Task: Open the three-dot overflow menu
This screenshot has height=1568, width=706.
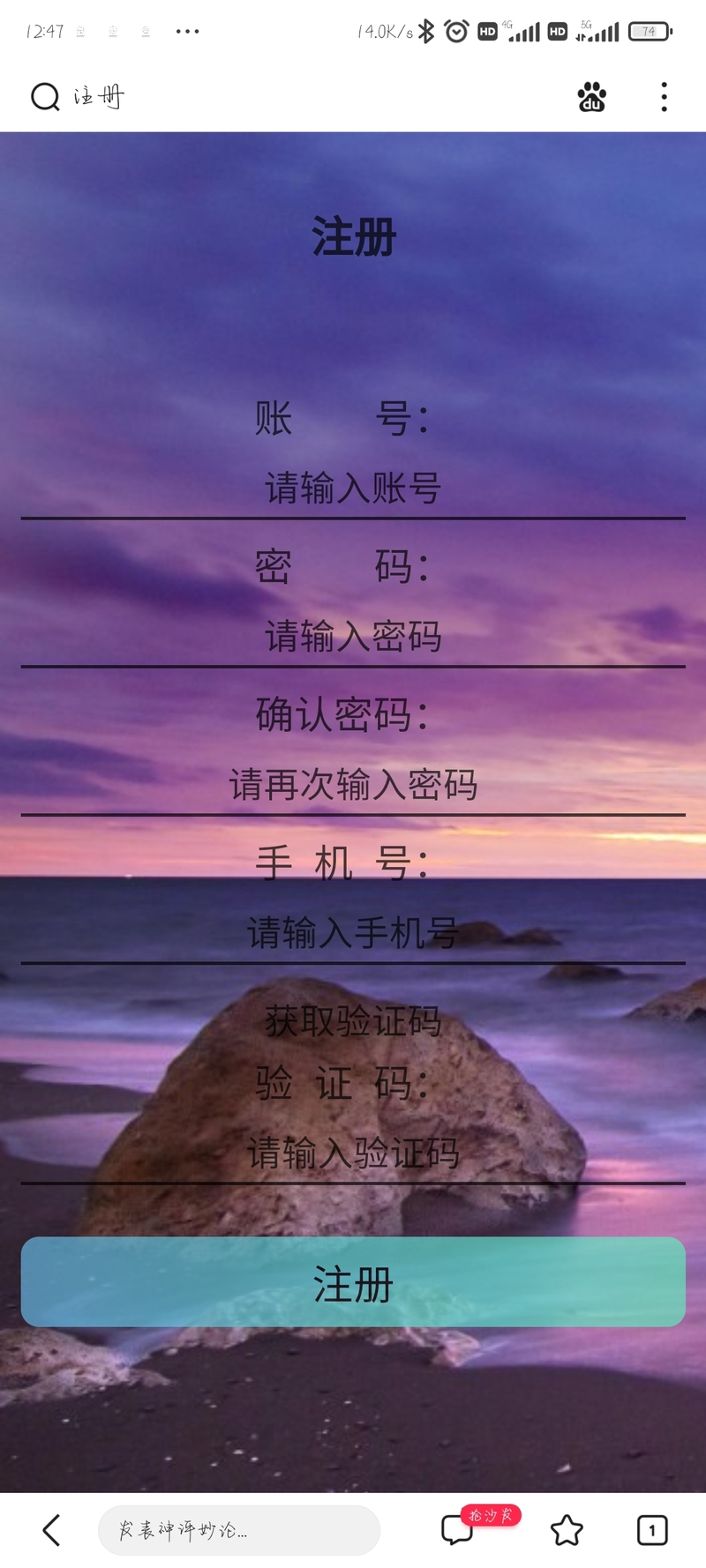Action: pyautogui.click(x=664, y=97)
